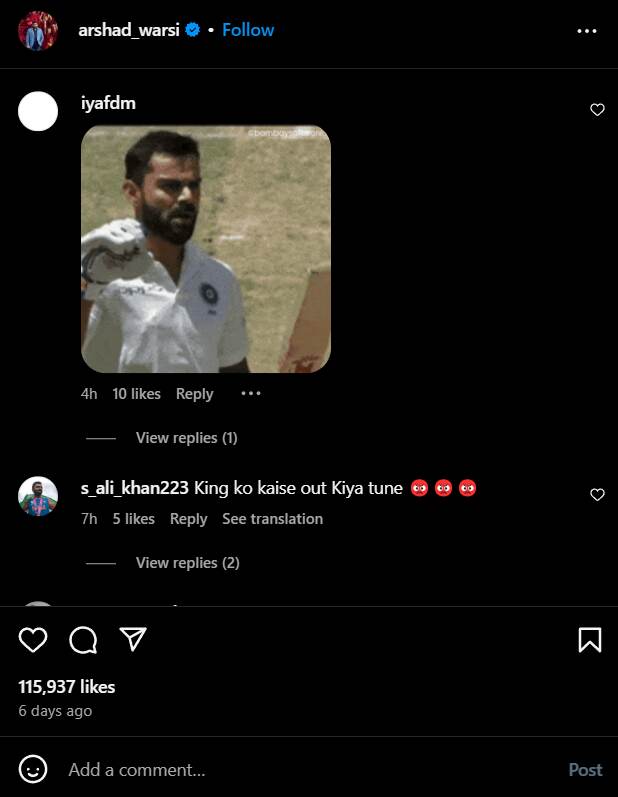Viewport: 618px width, 797px height.
Task: View replies (2) under s_ali_khan223's comment
Action: pos(187,563)
